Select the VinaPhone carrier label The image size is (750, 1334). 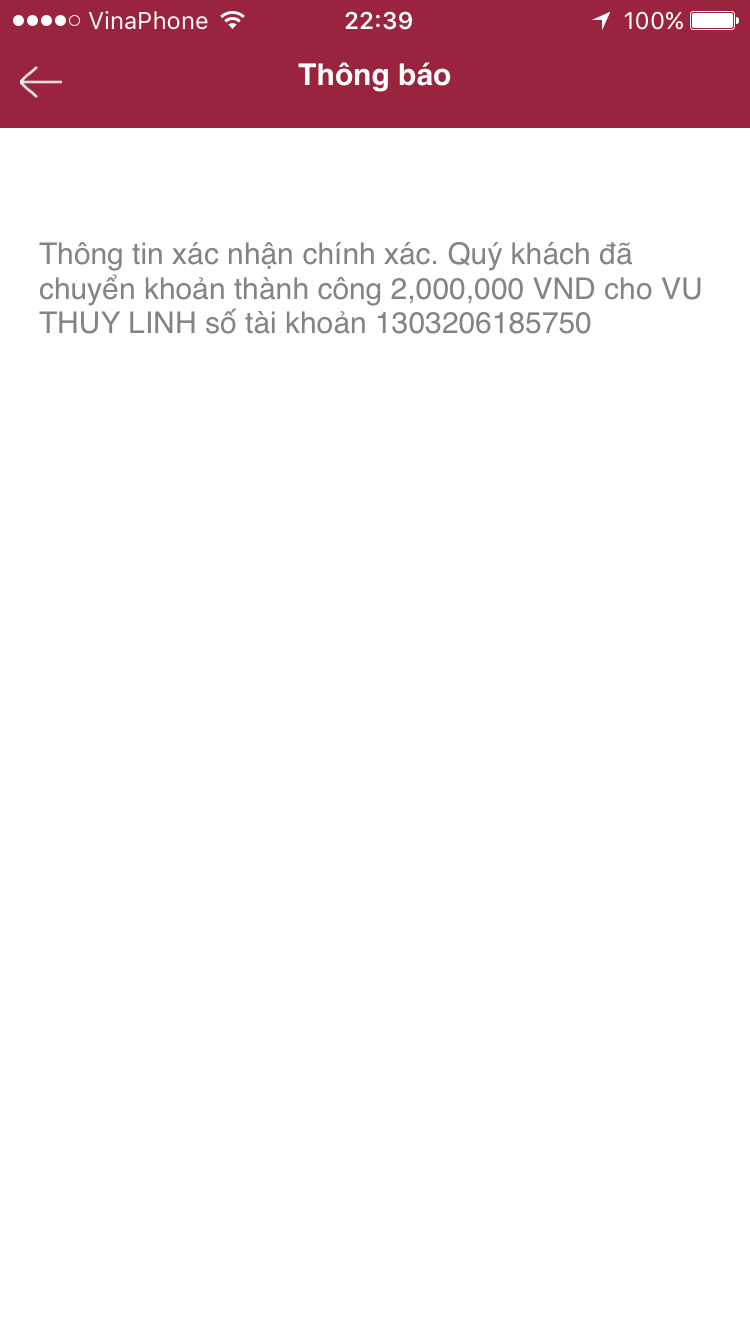150,20
